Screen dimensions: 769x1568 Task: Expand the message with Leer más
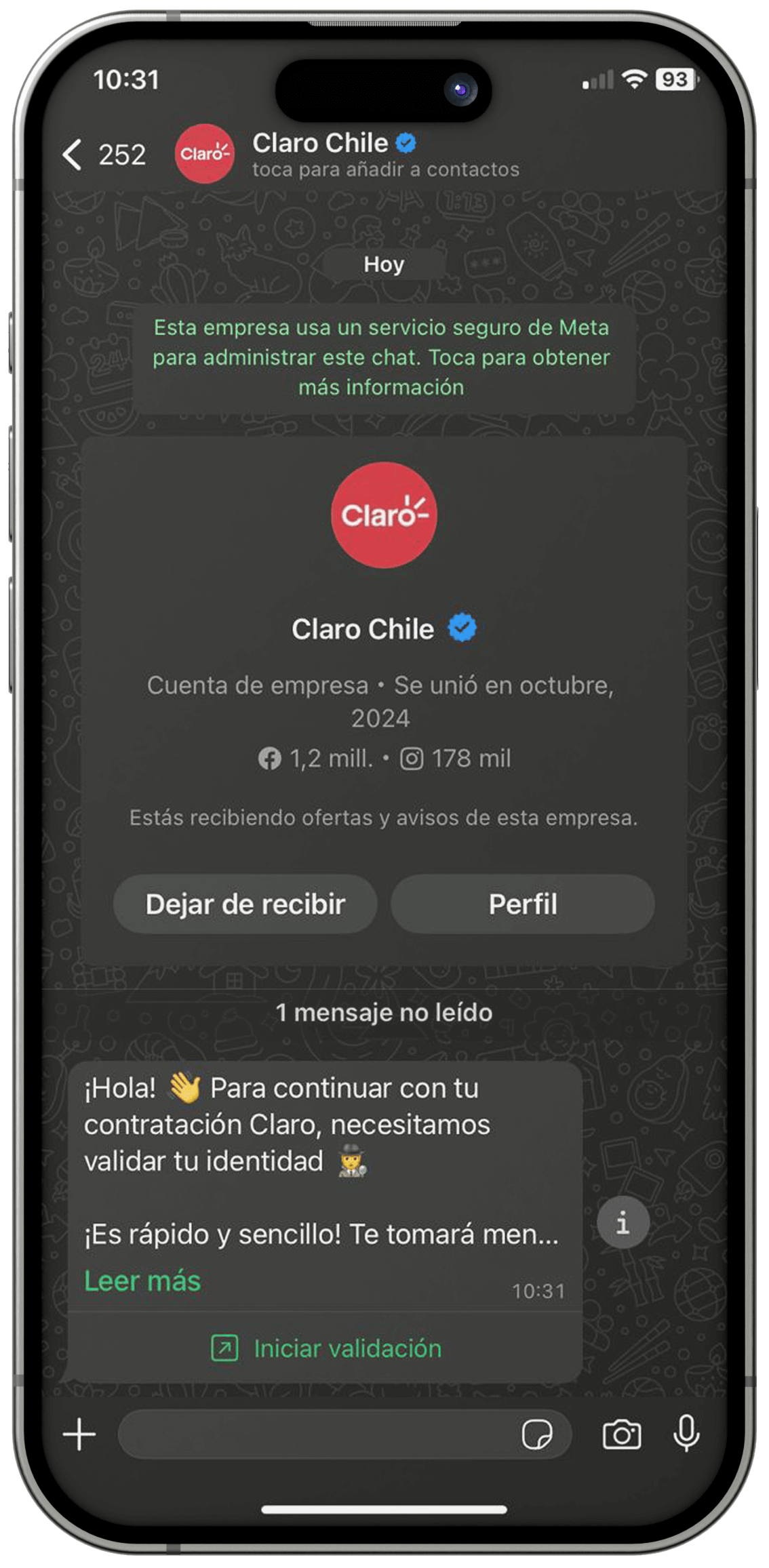click(x=142, y=1281)
